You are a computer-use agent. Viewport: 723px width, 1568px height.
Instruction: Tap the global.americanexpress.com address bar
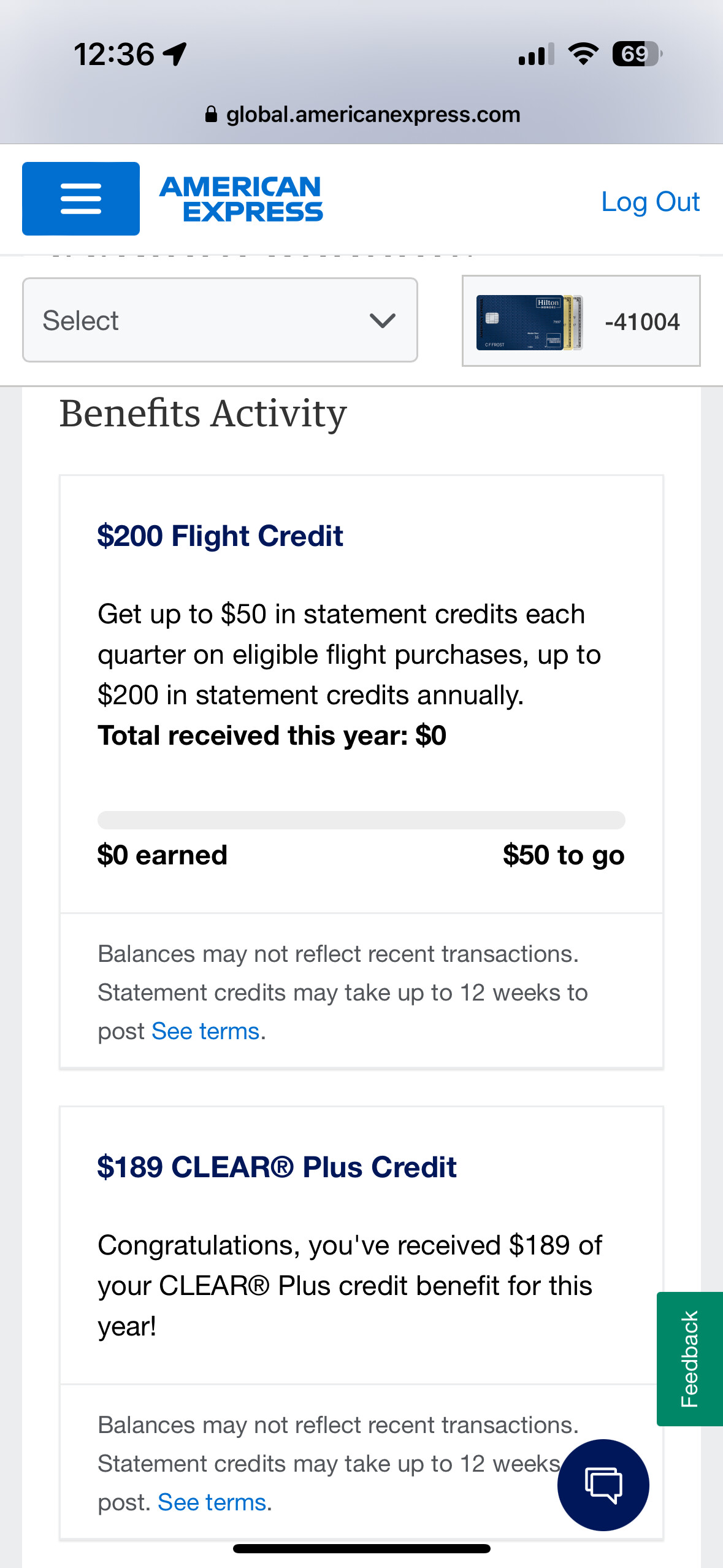[x=362, y=114]
